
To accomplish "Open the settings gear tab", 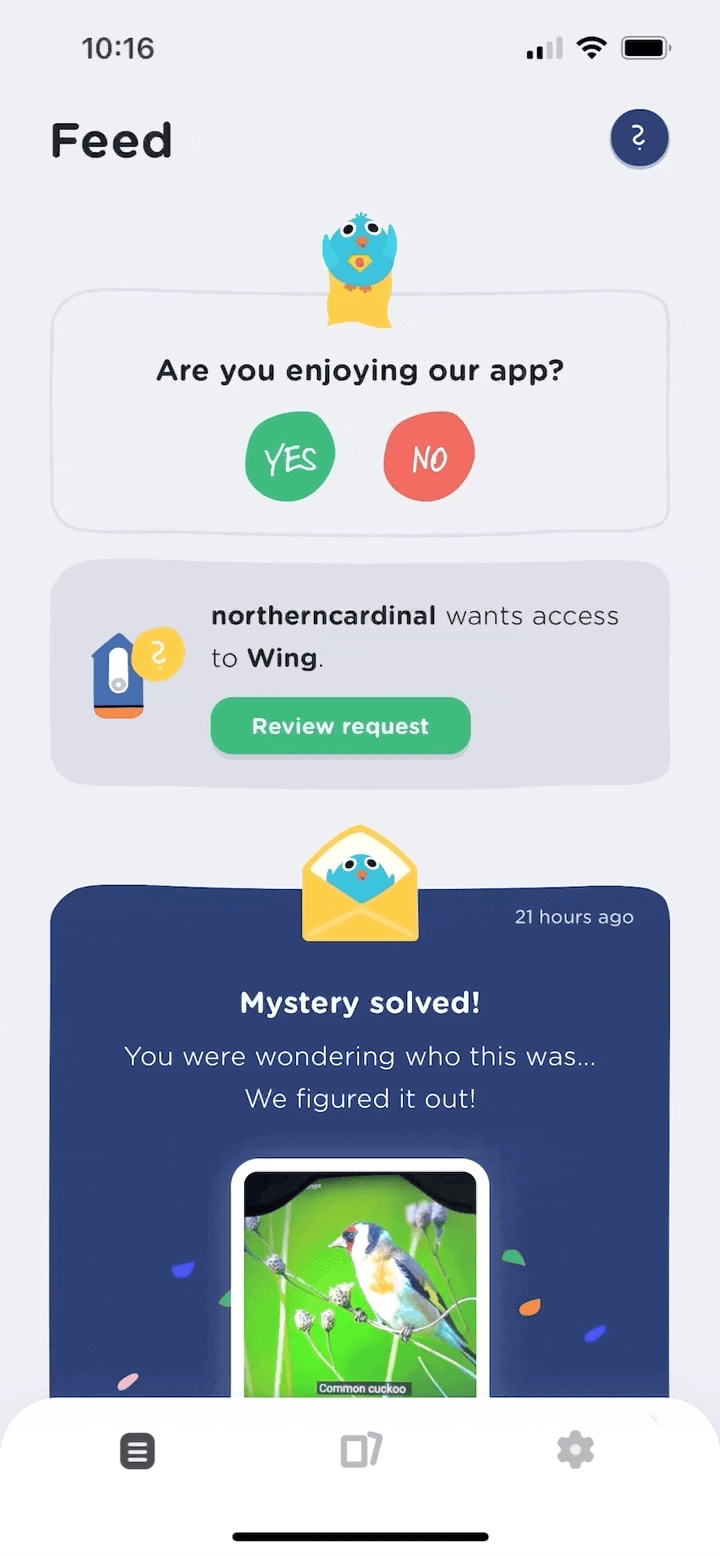I will tap(576, 1450).
